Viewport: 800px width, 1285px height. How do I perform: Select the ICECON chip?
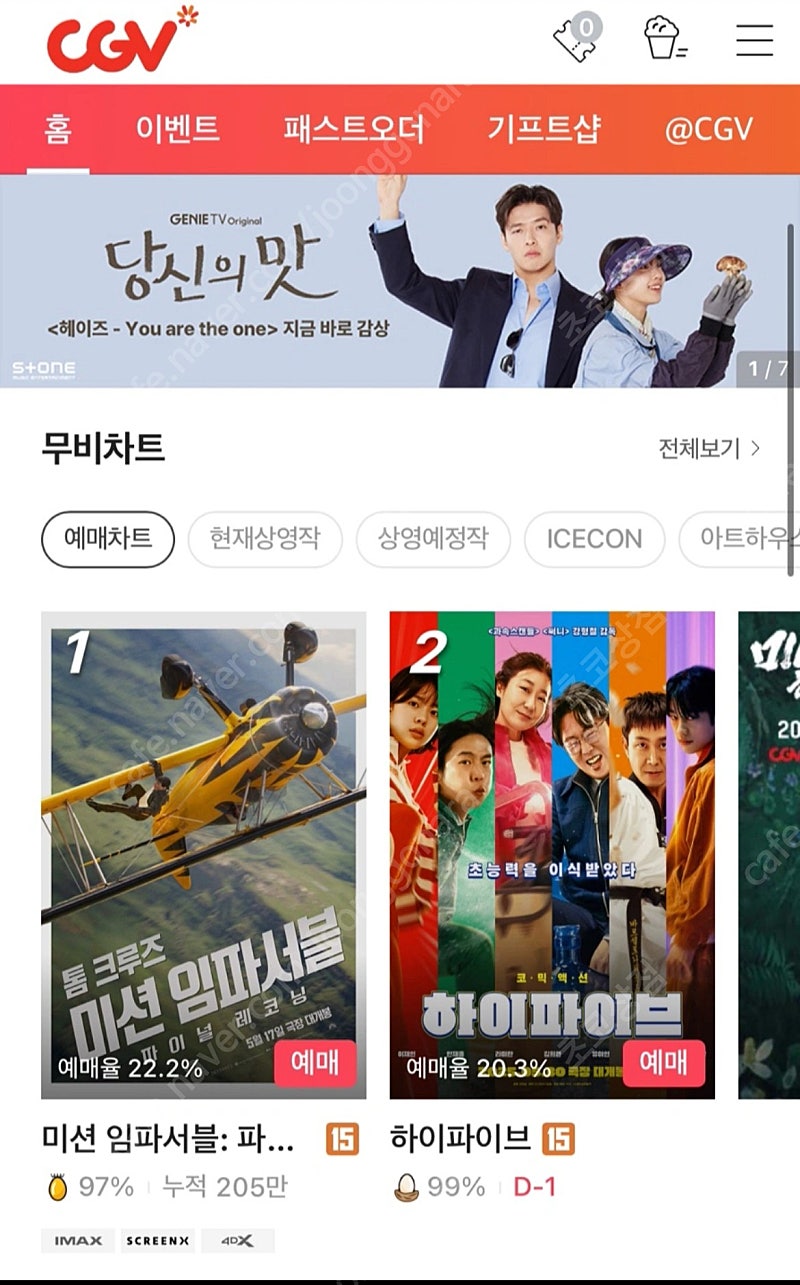594,539
